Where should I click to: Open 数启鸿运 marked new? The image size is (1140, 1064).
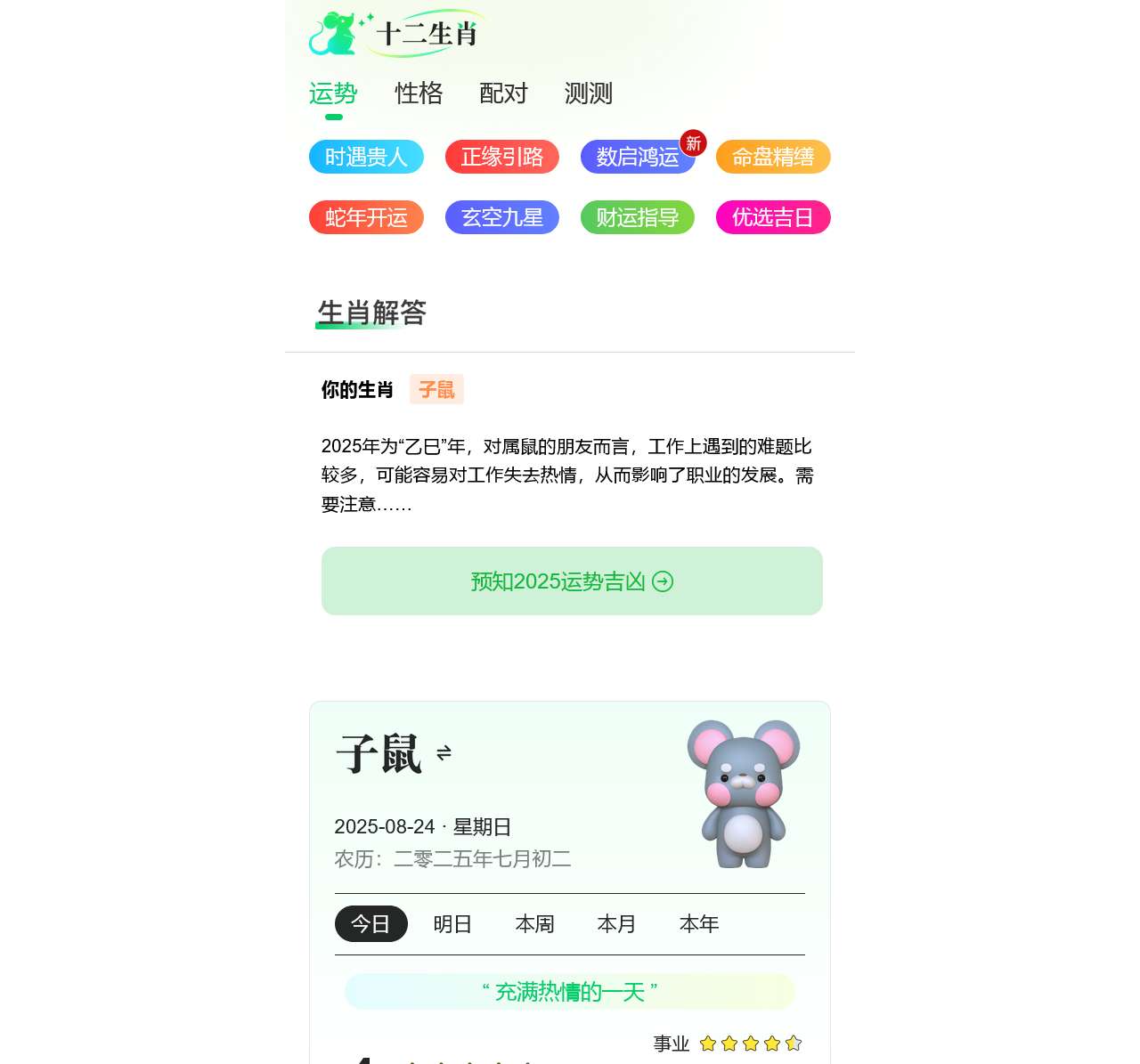[638, 157]
